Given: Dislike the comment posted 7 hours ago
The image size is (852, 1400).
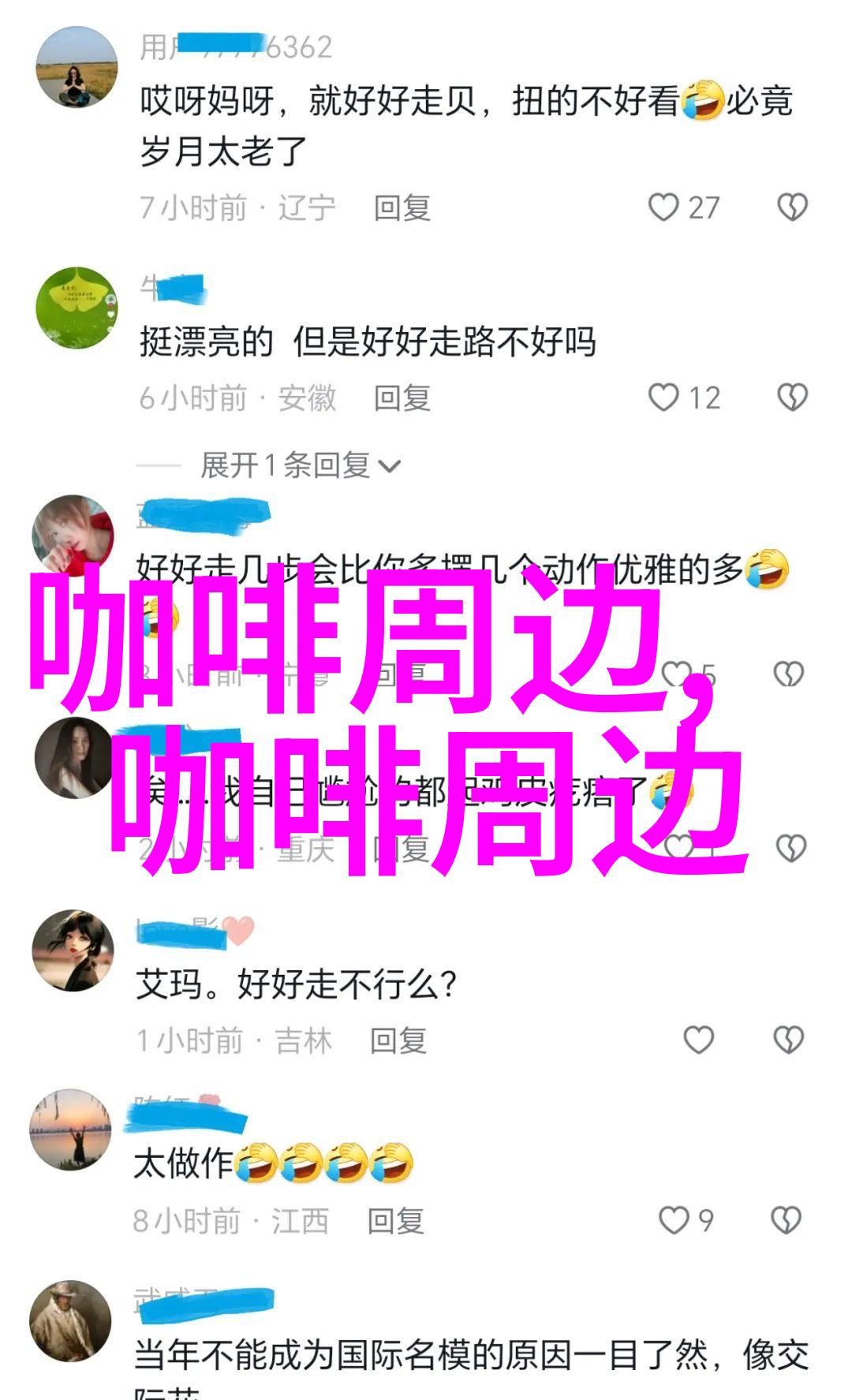Looking at the screenshot, I should (792, 207).
